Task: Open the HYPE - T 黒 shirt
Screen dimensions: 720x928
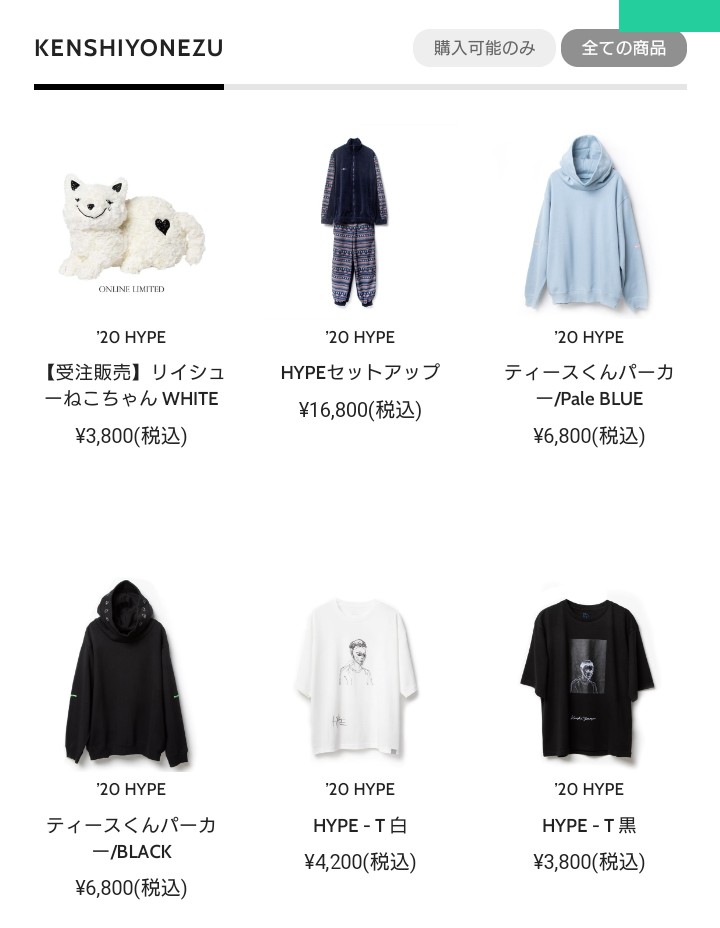Action: [x=588, y=675]
